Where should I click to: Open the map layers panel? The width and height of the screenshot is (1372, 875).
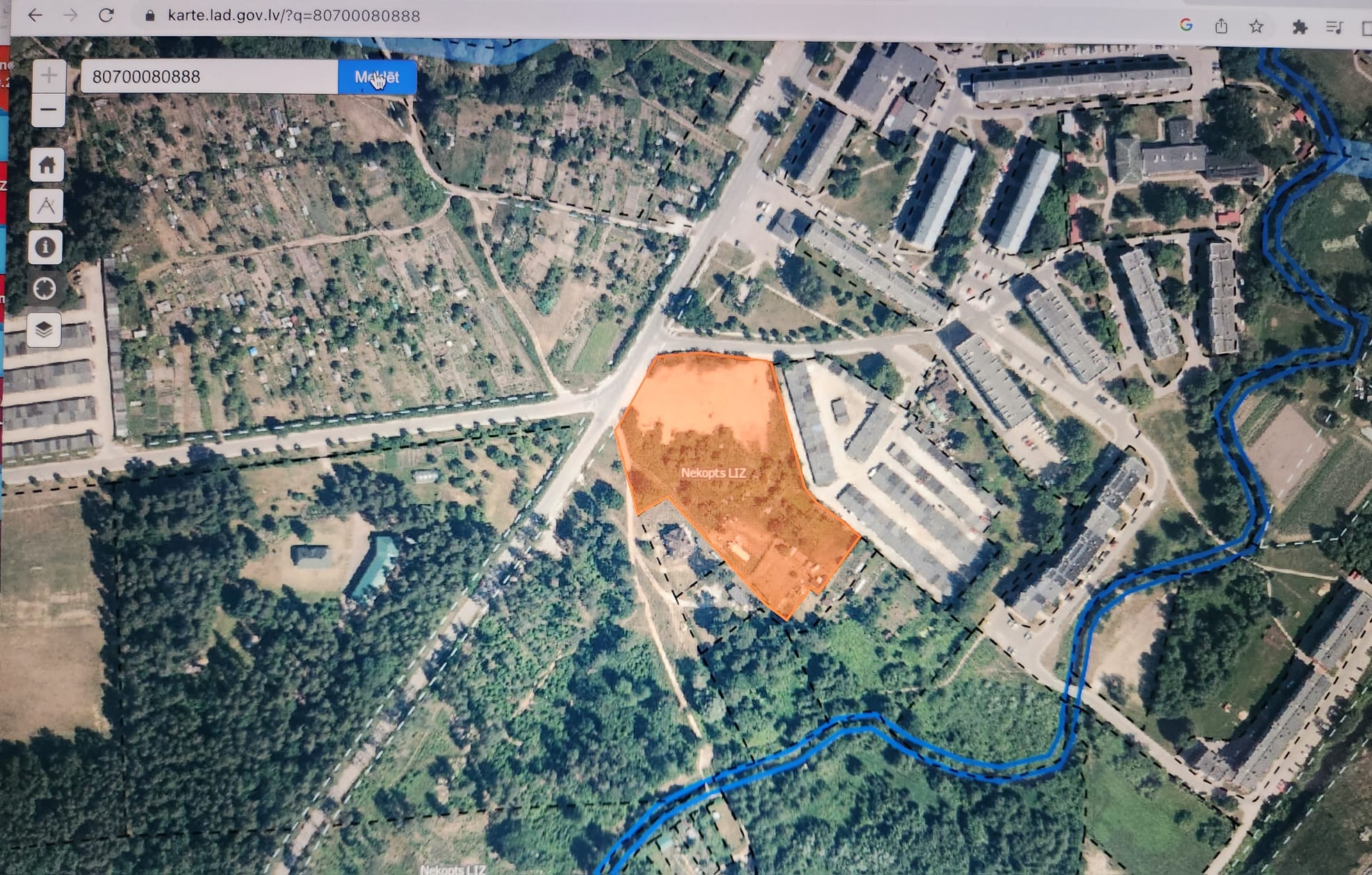(x=44, y=329)
